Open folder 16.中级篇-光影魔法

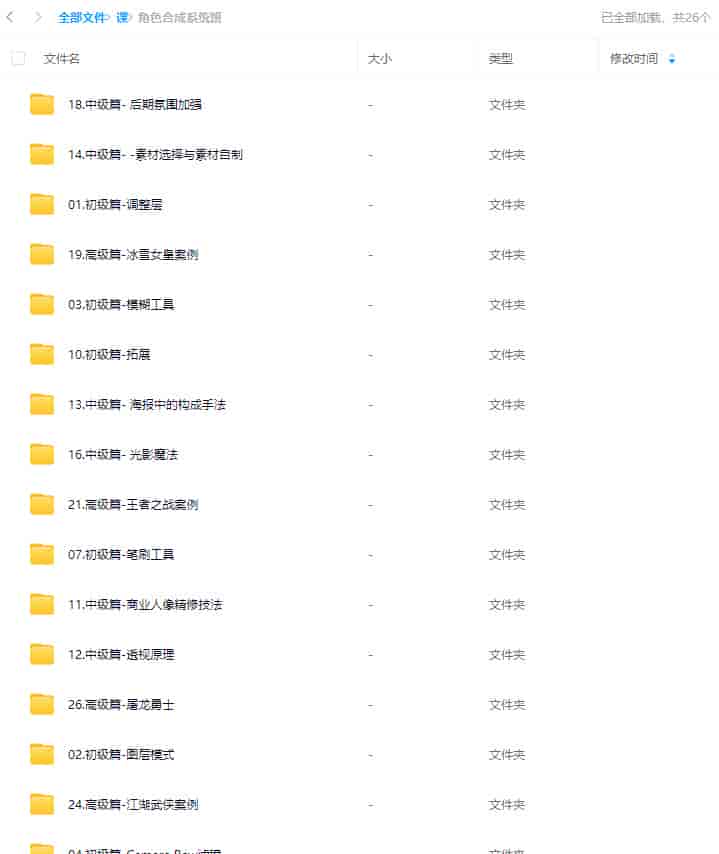122,455
